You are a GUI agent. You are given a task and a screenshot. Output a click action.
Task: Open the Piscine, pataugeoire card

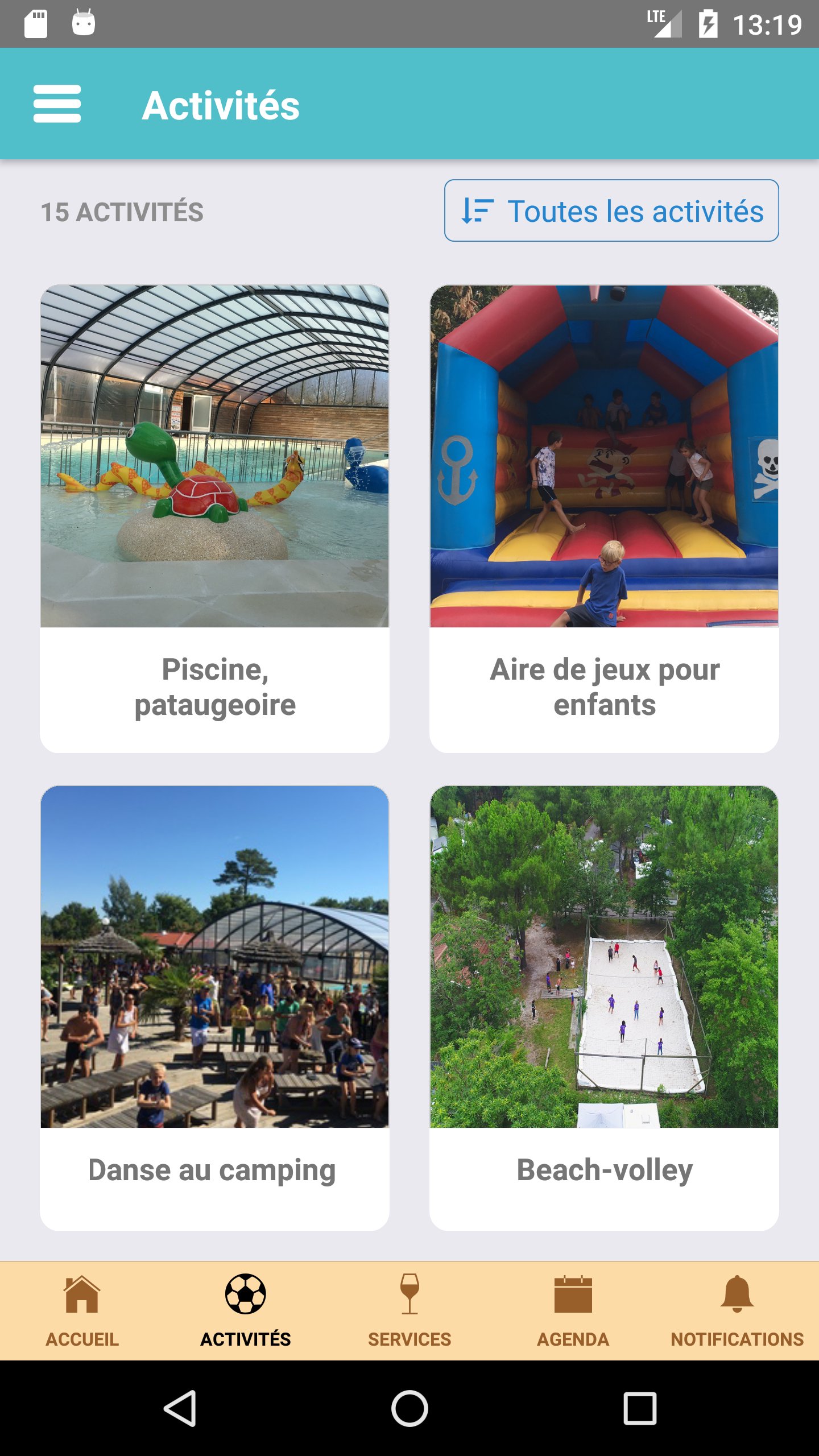214,518
